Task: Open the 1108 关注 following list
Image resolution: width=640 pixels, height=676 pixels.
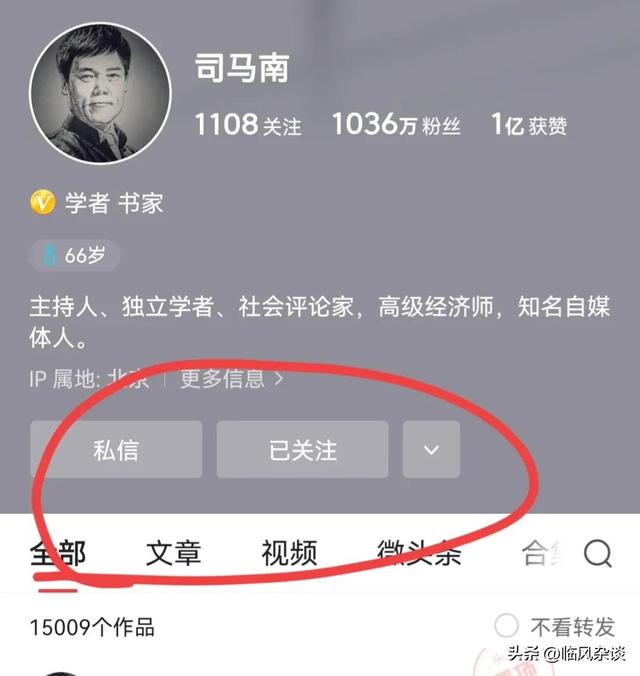Action: click(247, 124)
